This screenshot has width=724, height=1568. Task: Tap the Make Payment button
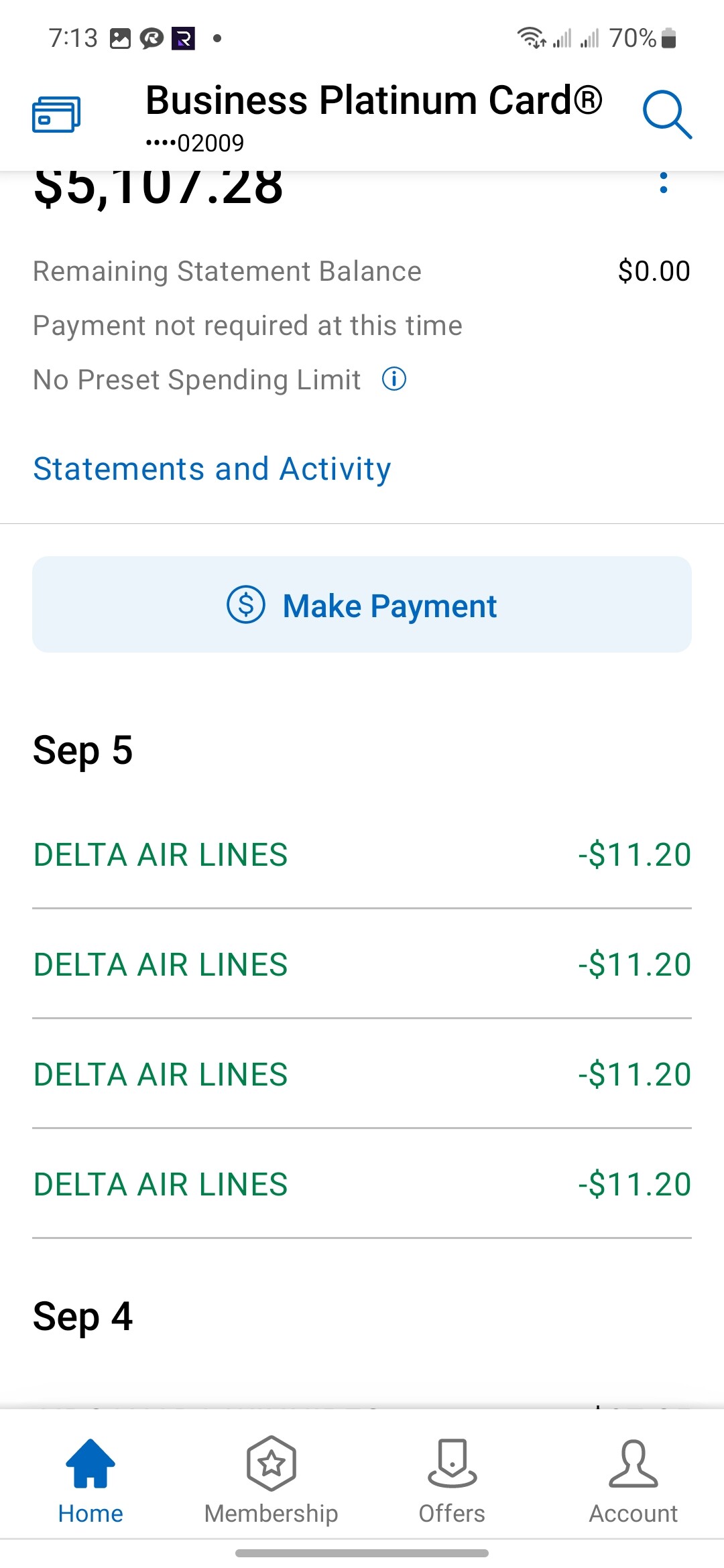point(362,604)
